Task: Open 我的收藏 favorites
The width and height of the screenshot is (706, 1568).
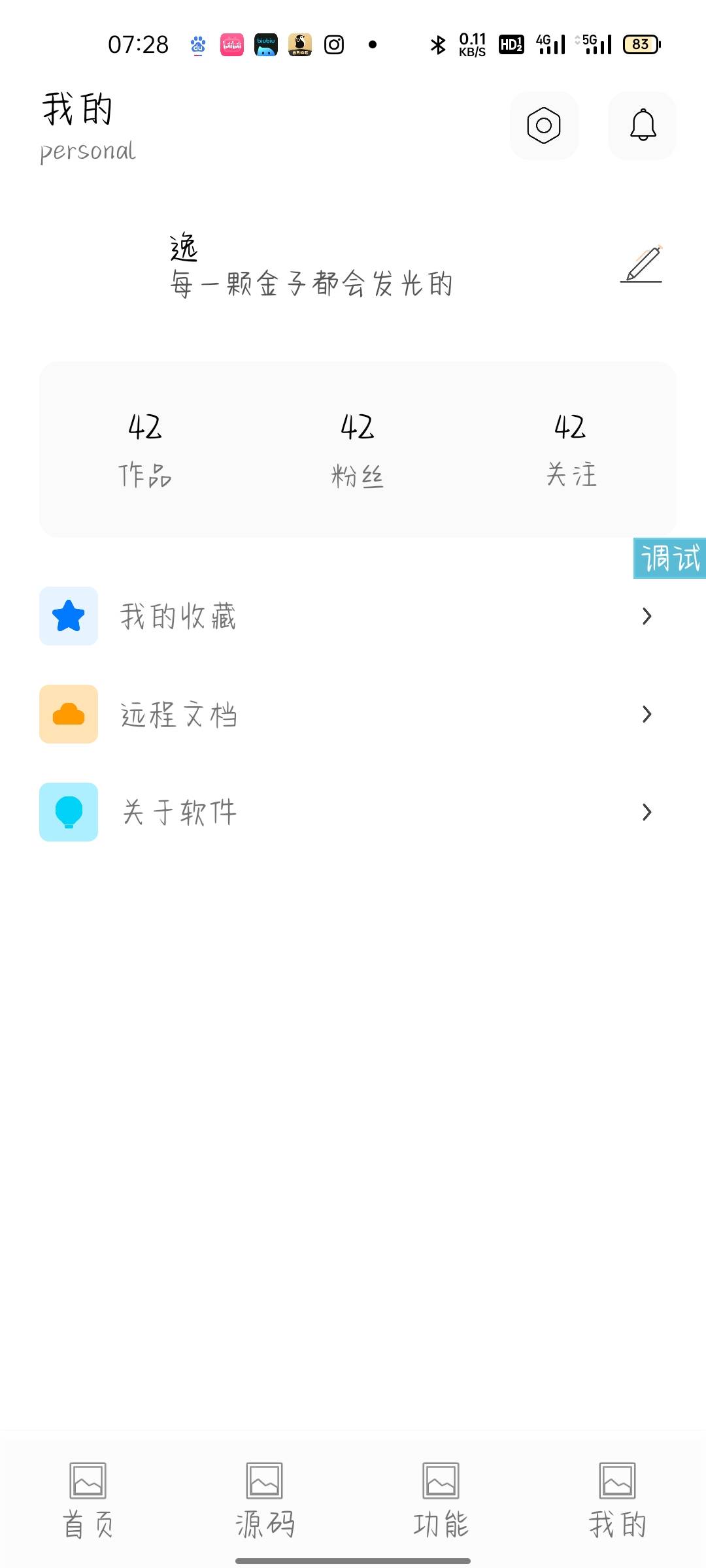Action: (353, 616)
